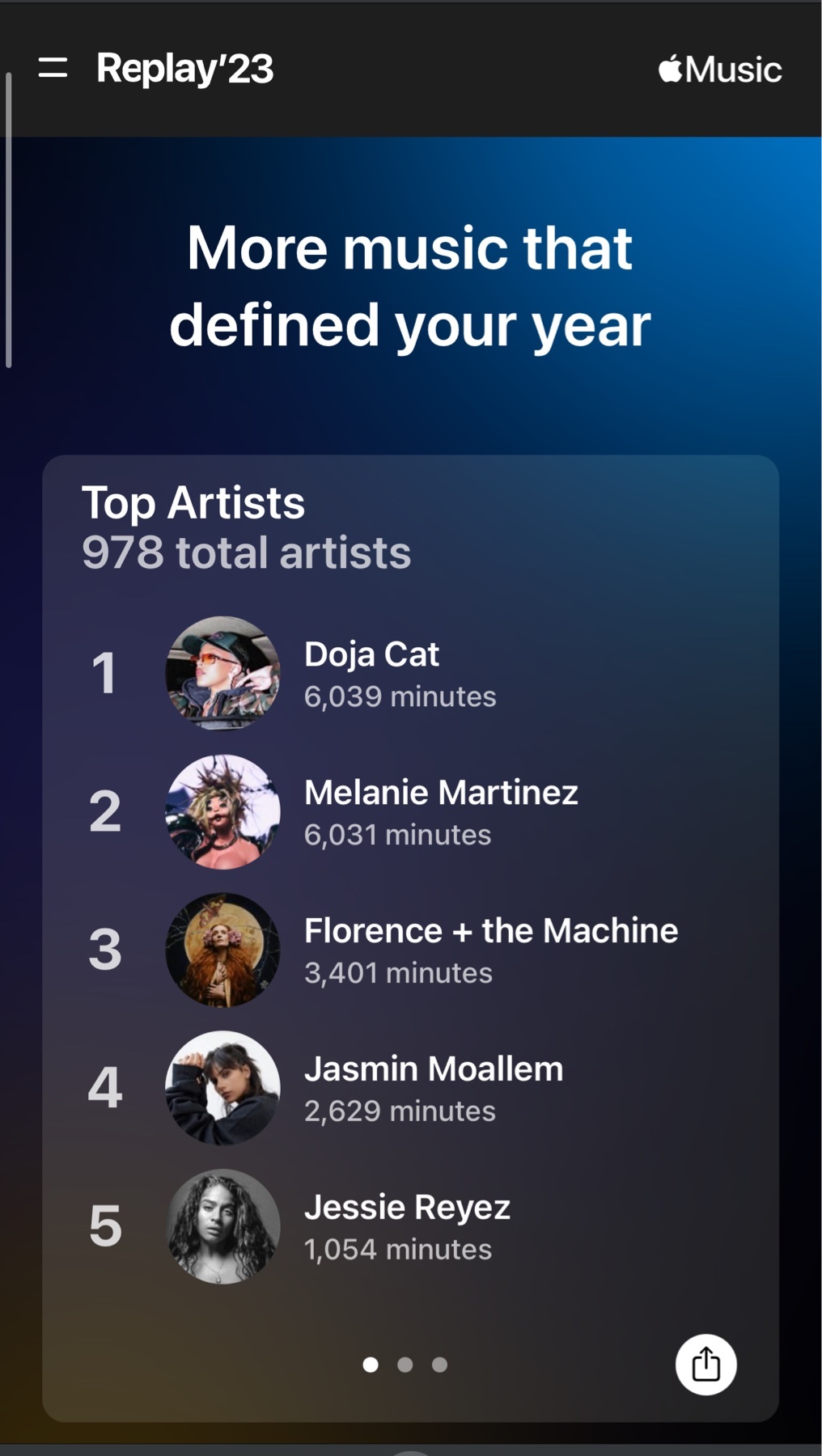822x1456 pixels.
Task: Open Melanie Martinez artist row
Action: [x=410, y=812]
